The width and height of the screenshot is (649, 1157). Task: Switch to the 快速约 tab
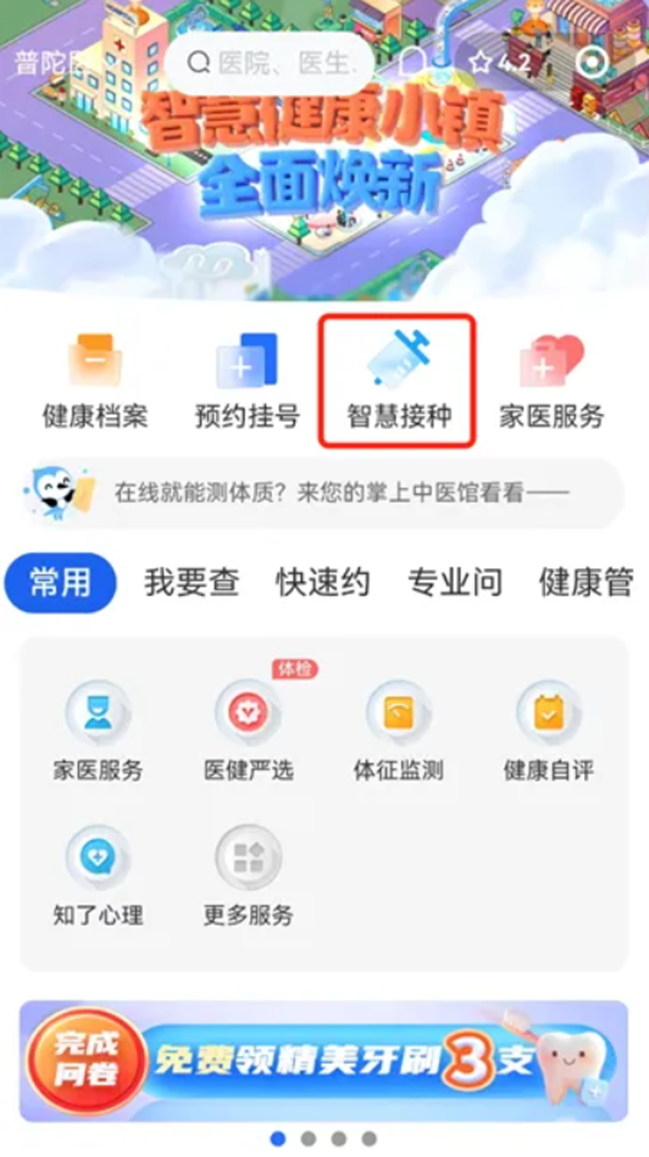pos(323,583)
